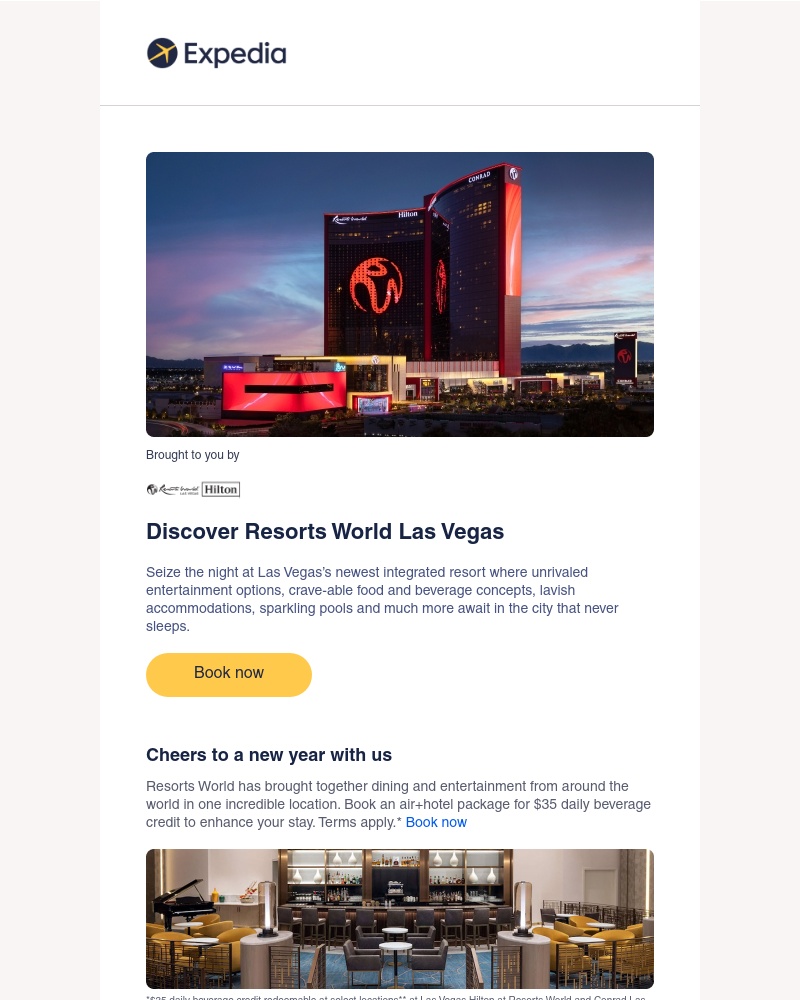Click the red Resorts World marquee sign
The width and height of the screenshot is (800, 1000).
286,392
